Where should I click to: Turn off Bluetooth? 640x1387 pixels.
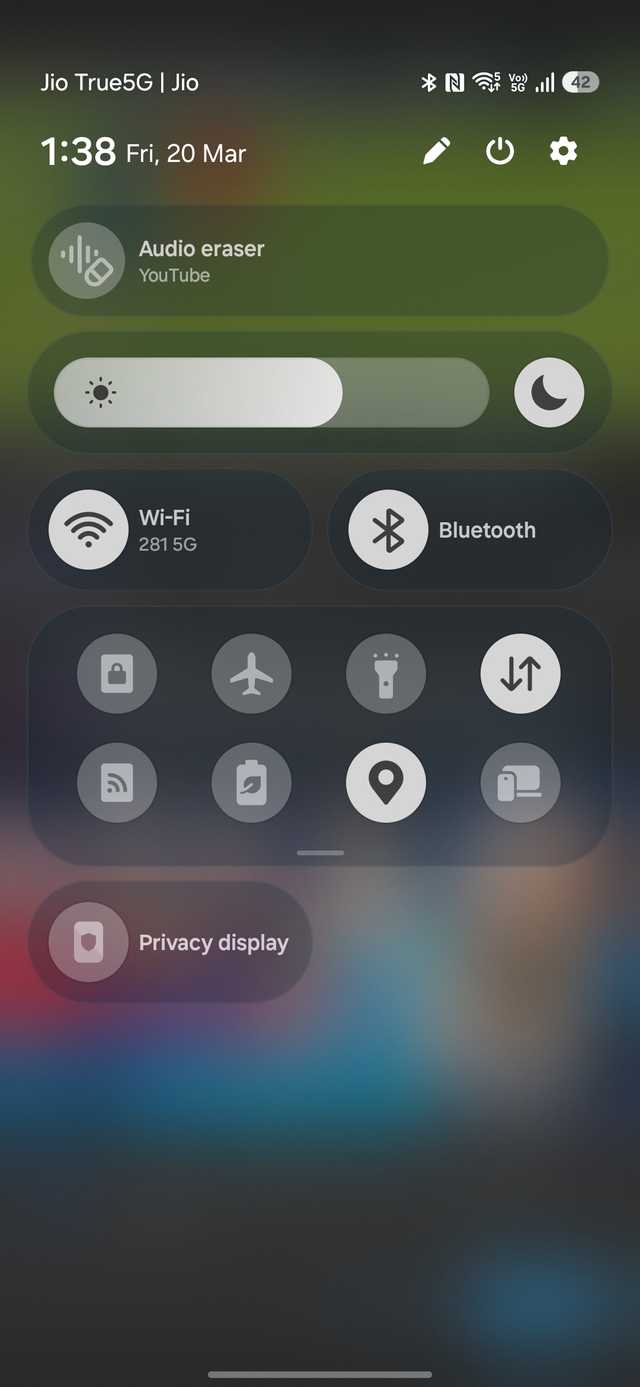[x=388, y=530]
